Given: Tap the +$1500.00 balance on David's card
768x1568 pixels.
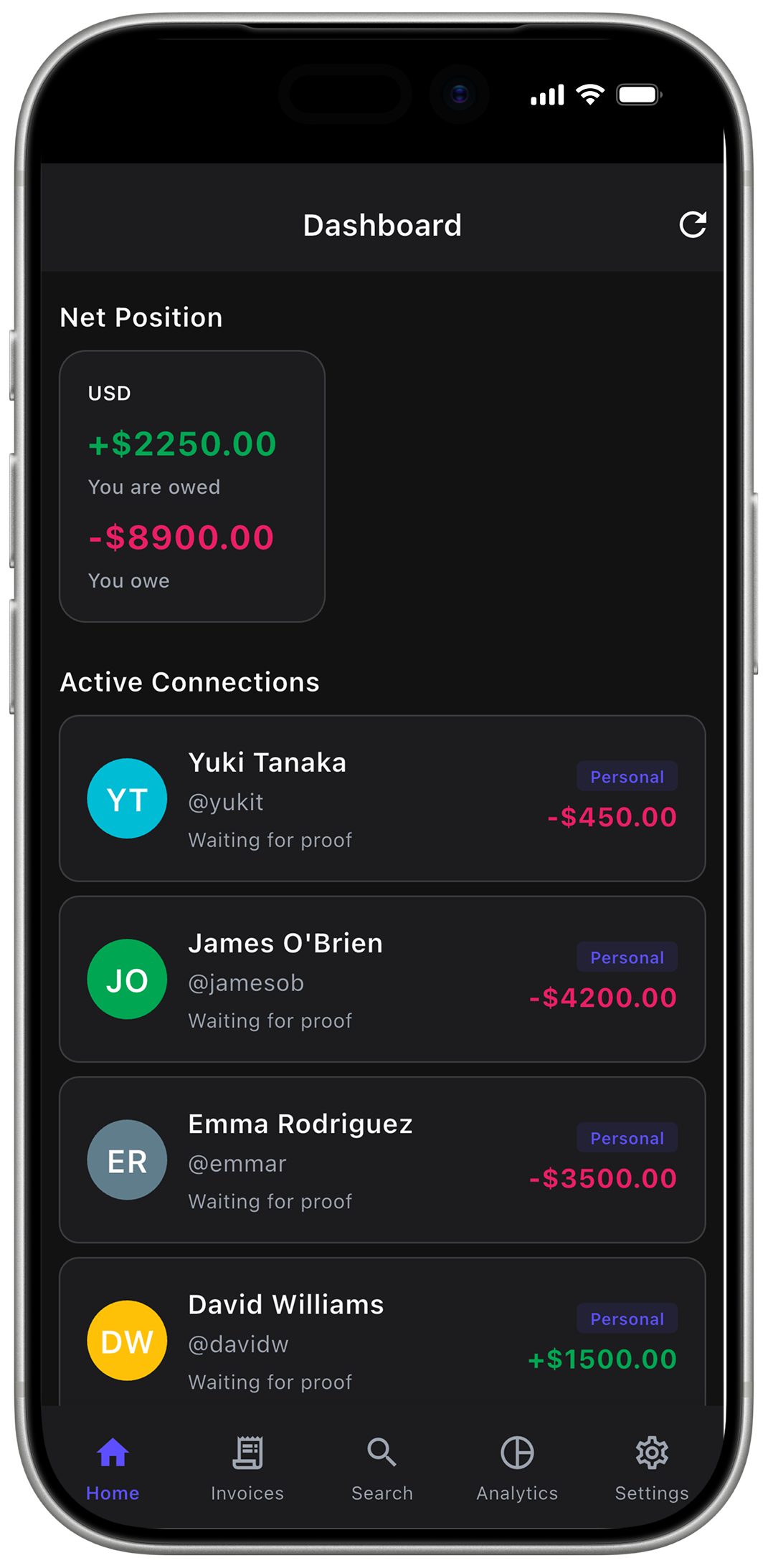Looking at the screenshot, I should pos(602,1359).
